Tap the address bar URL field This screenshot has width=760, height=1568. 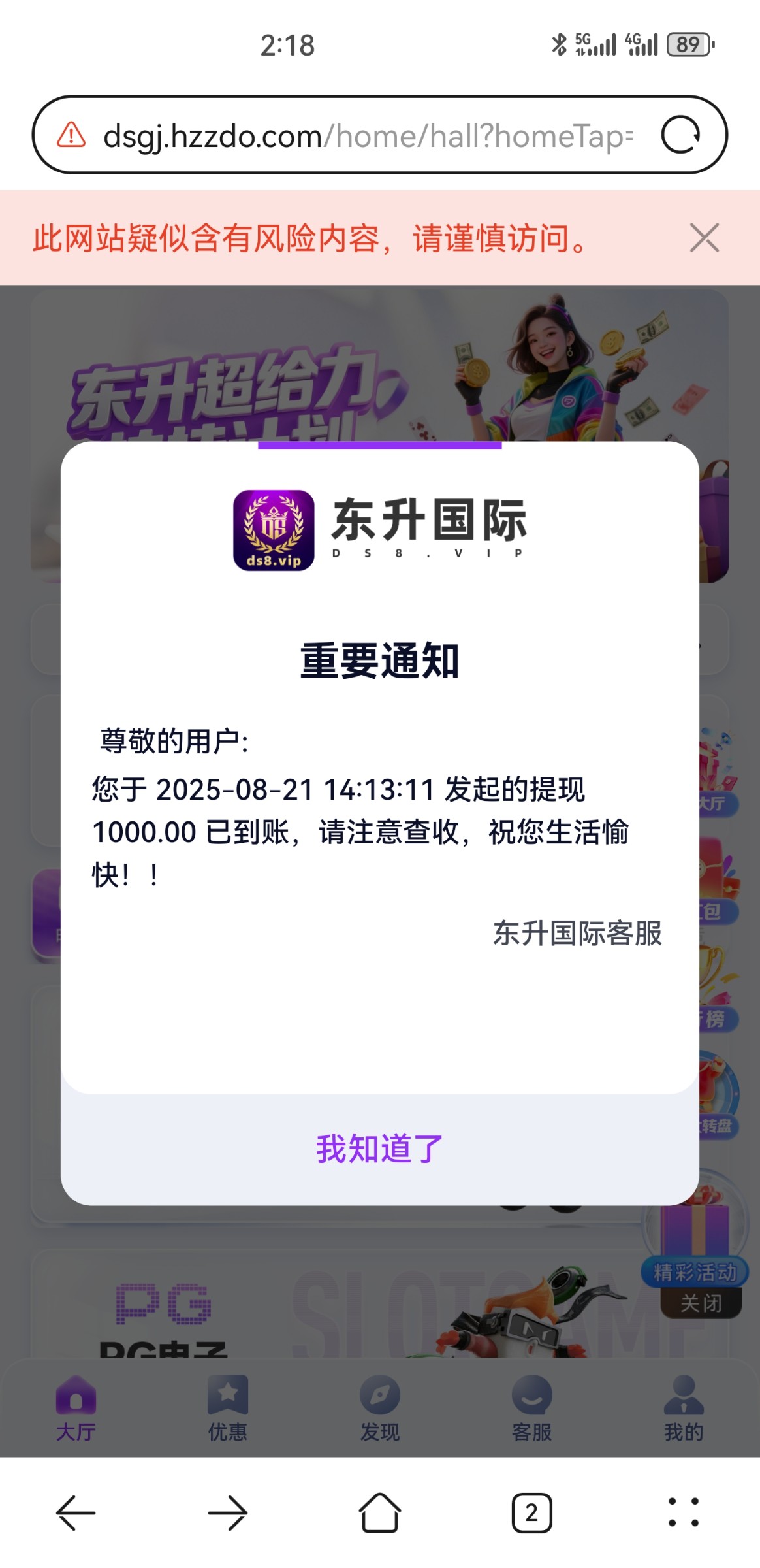pyautogui.click(x=359, y=134)
